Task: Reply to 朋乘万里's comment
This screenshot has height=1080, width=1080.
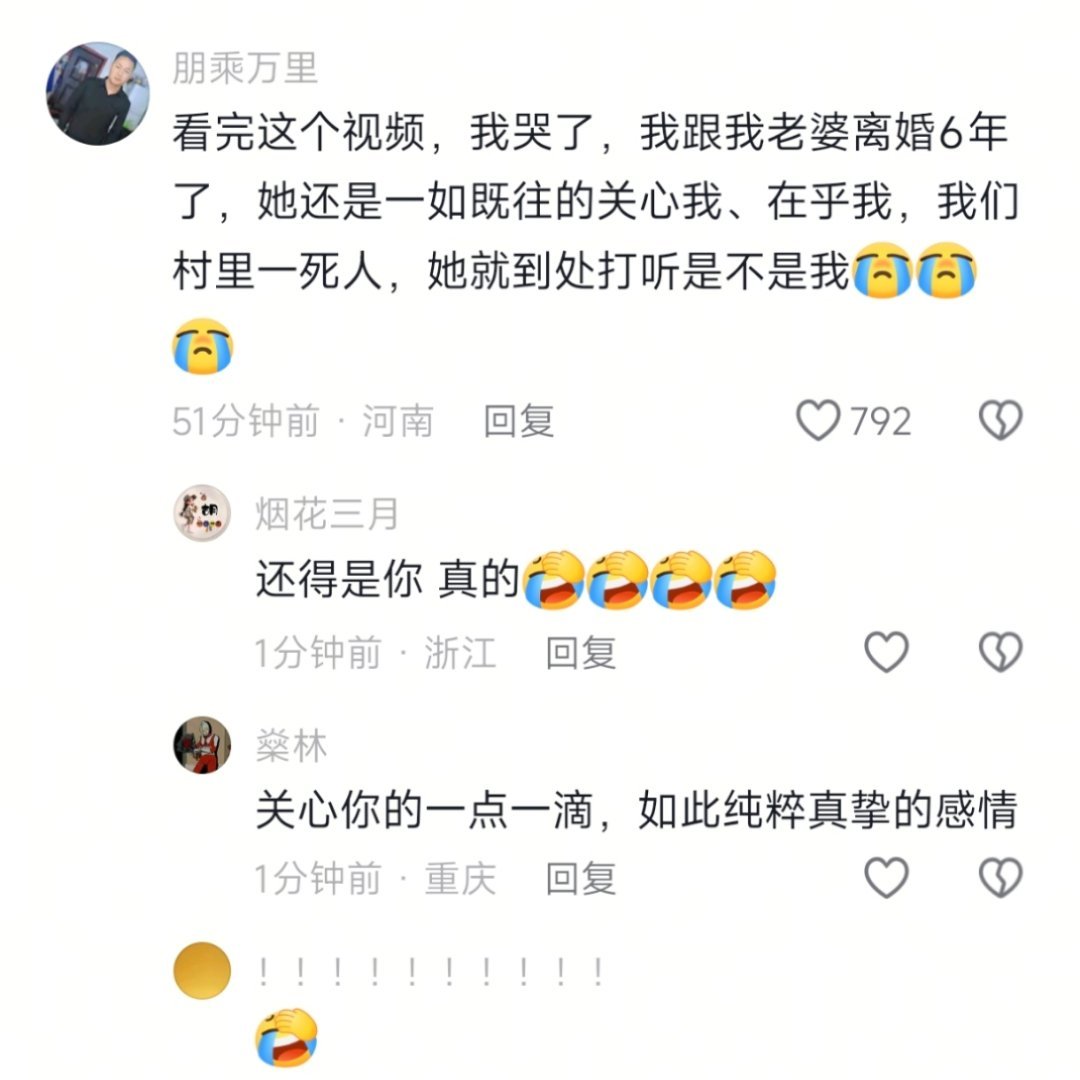Action: click(x=518, y=422)
